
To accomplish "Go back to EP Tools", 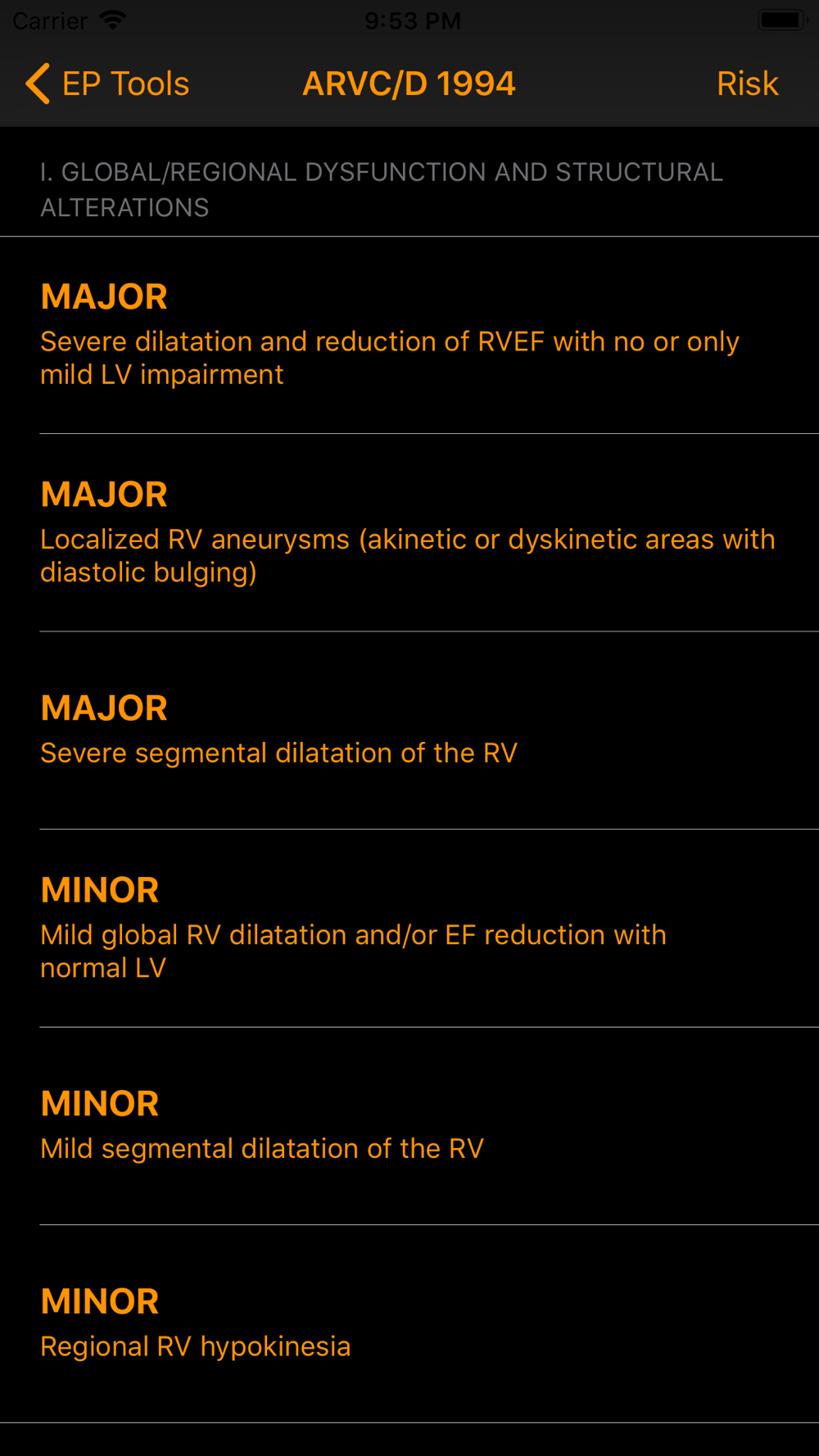I will click(108, 84).
